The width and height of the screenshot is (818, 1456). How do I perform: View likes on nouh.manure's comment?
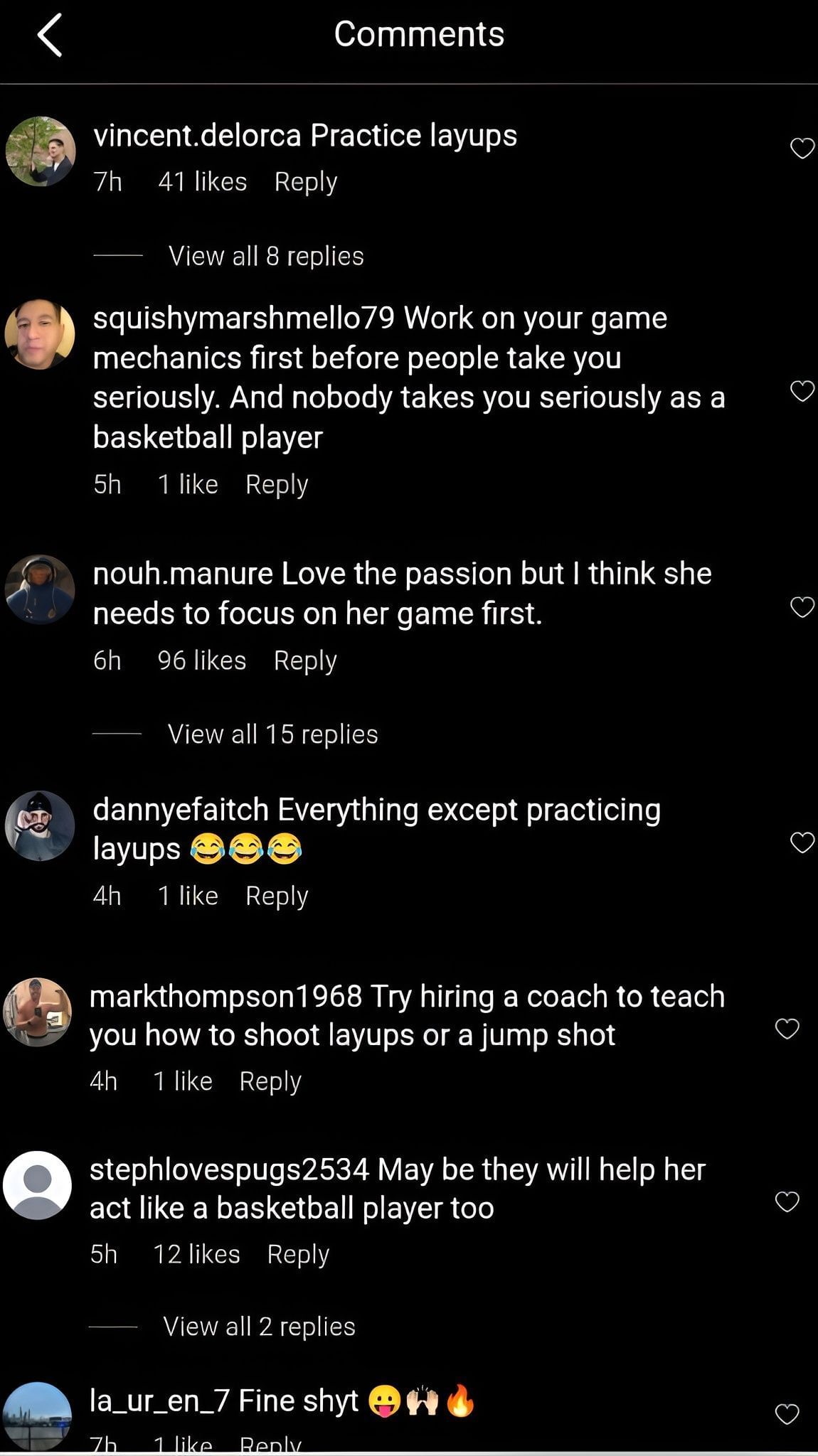(x=201, y=660)
